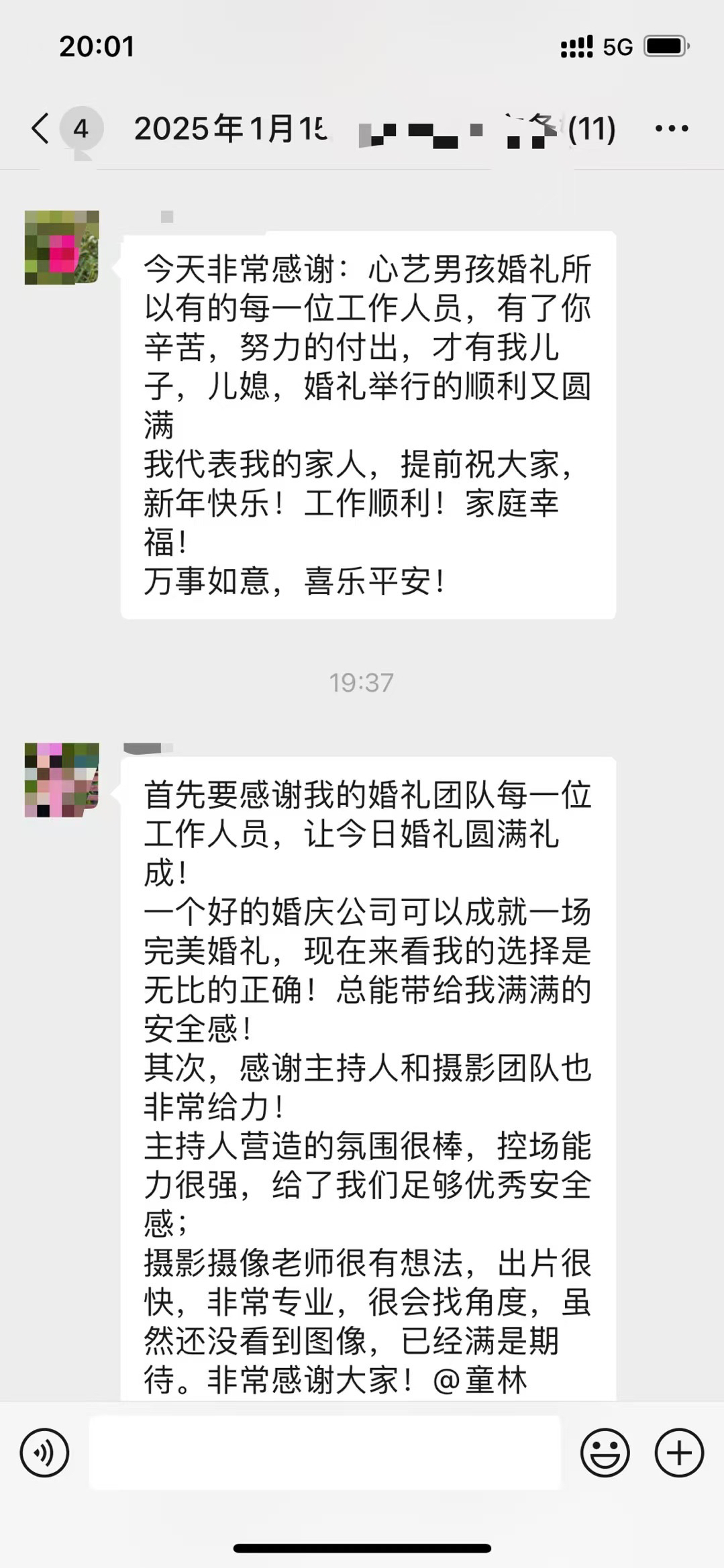Go back to the chat list

(x=41, y=127)
